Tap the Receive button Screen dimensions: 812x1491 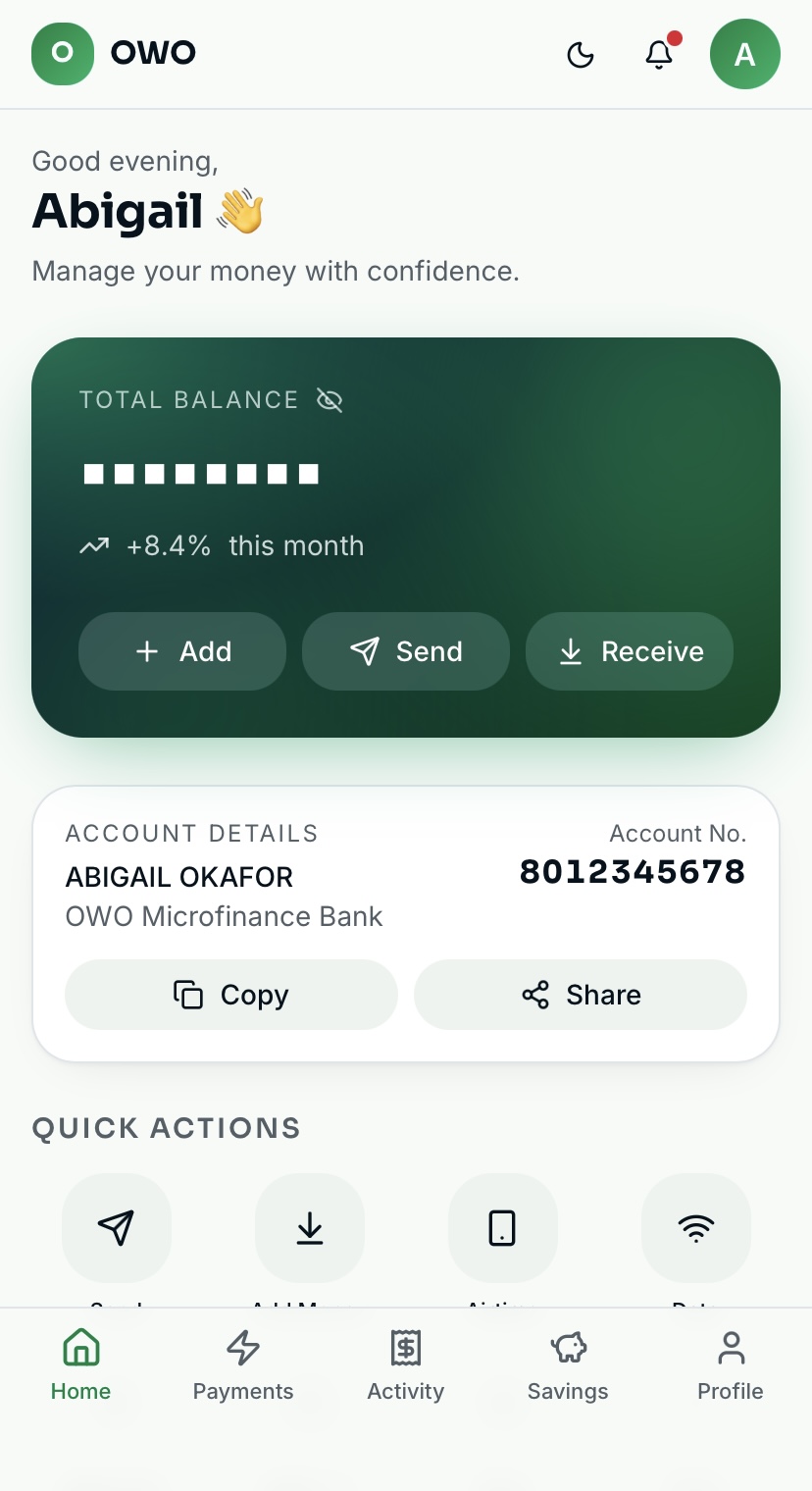tap(630, 651)
